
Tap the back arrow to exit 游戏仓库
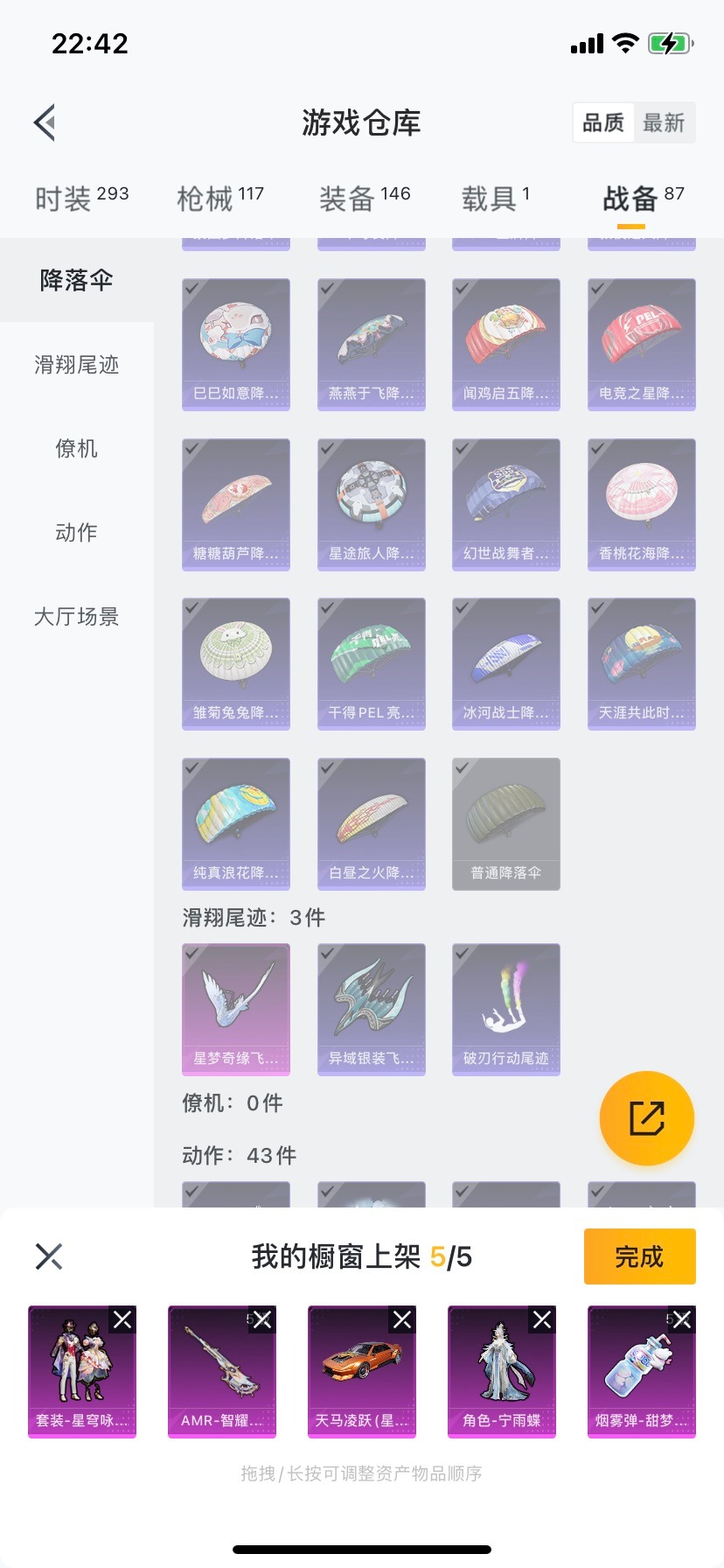[44, 122]
